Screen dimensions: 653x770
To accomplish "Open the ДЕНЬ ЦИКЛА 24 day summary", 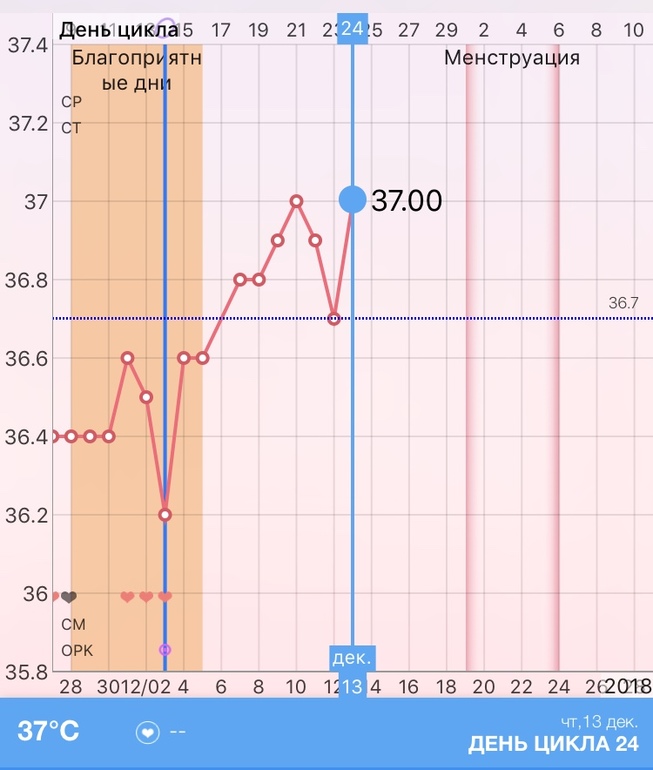I will (x=553, y=744).
